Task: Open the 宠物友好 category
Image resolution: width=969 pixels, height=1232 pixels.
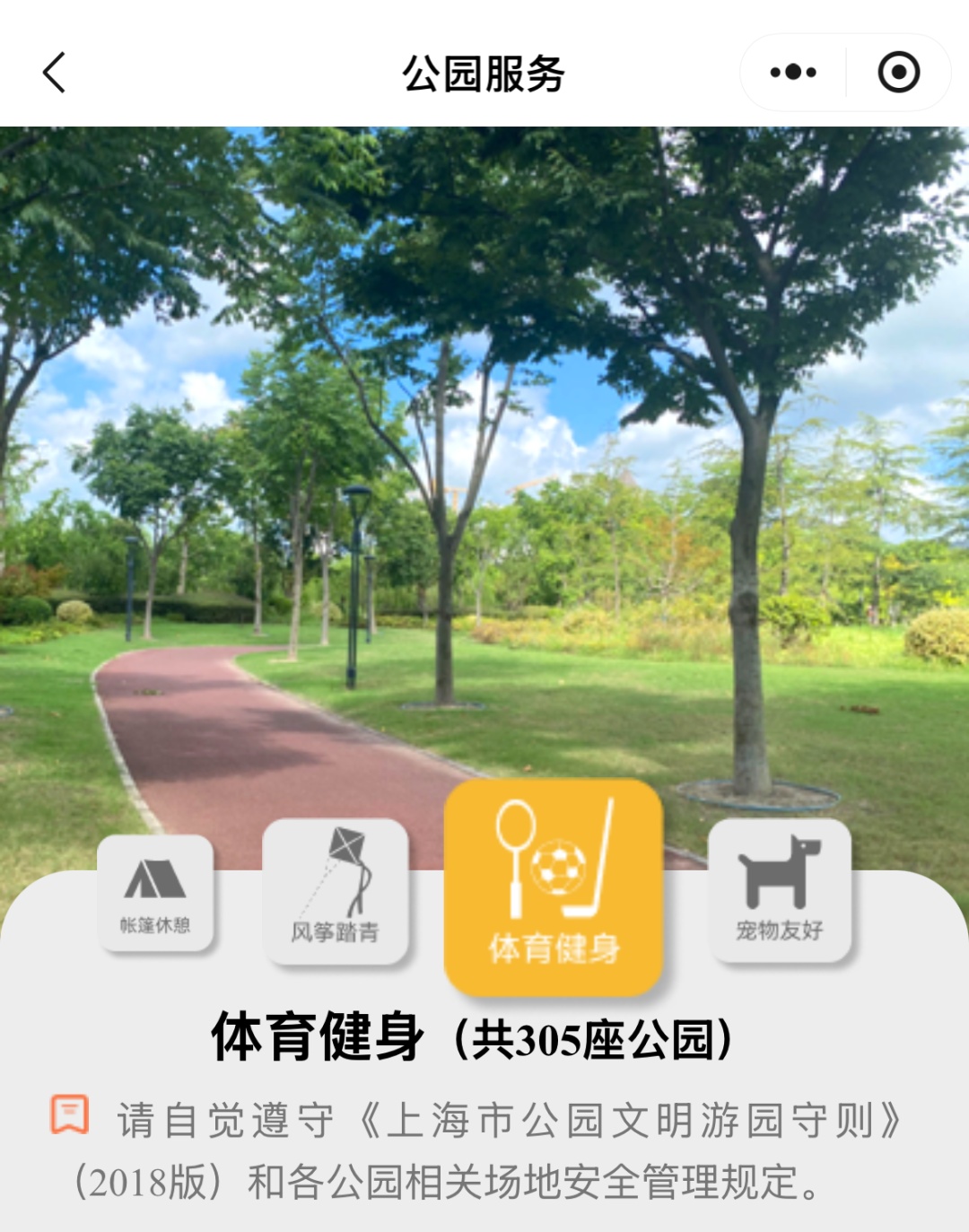Action: pos(779,889)
